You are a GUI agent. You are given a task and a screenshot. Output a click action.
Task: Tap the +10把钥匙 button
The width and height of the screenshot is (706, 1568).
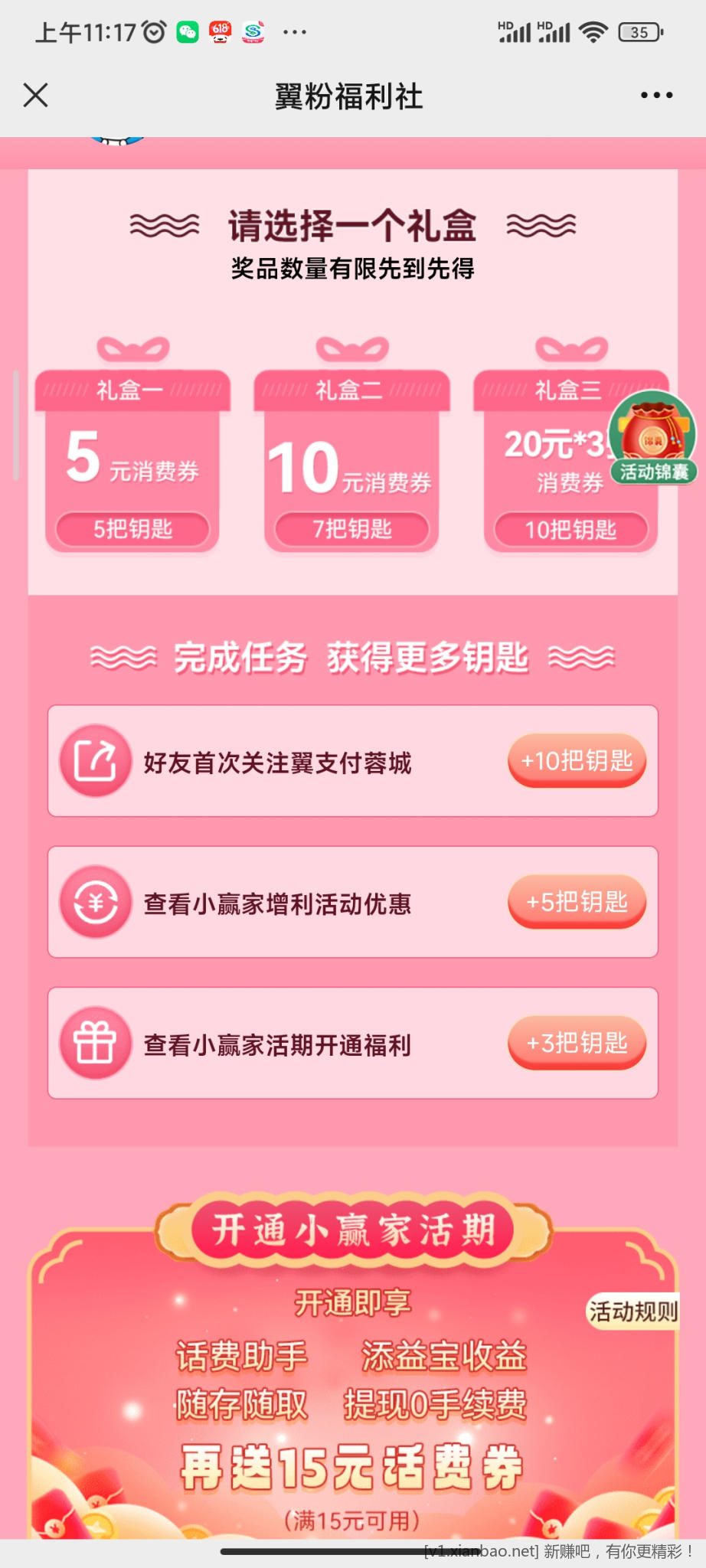tap(577, 761)
